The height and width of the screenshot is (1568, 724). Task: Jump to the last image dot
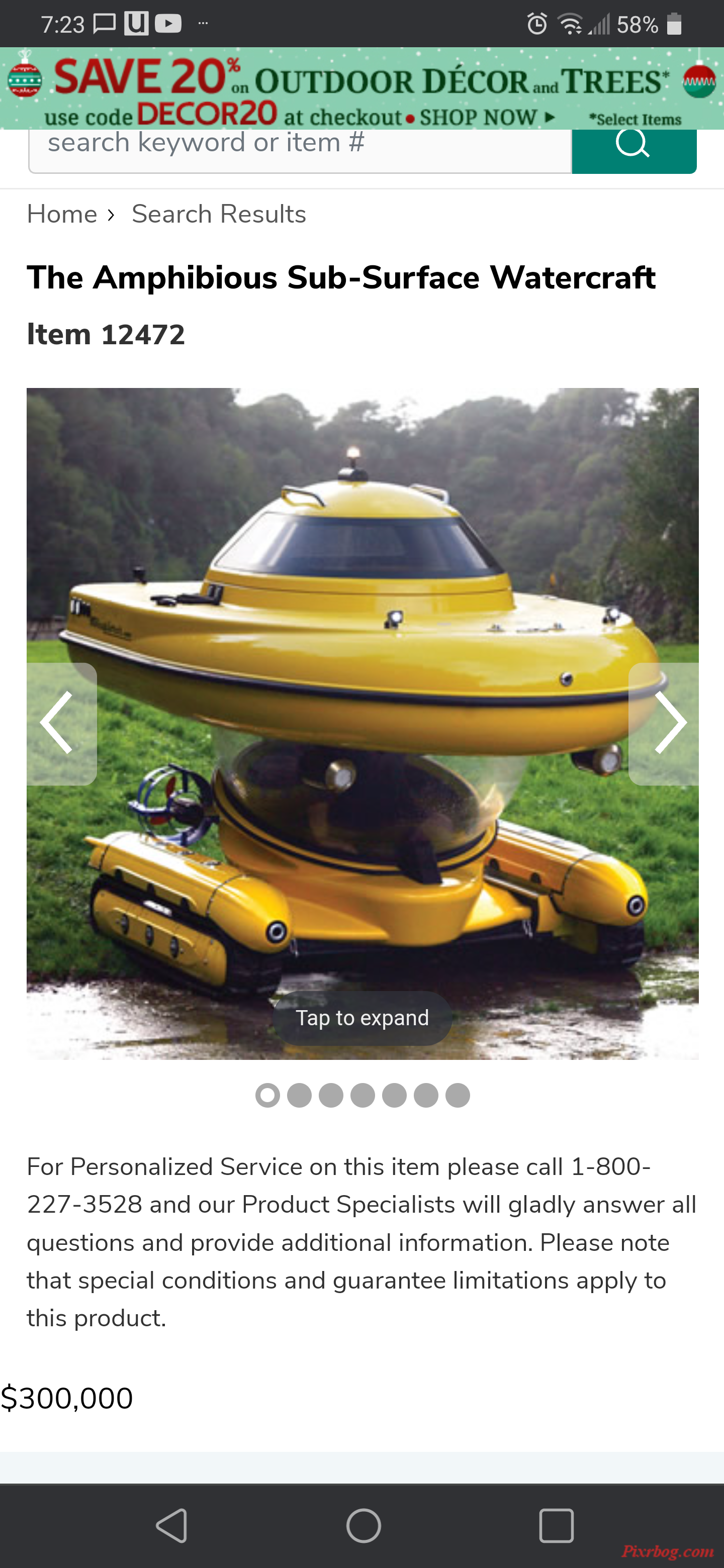(458, 1095)
